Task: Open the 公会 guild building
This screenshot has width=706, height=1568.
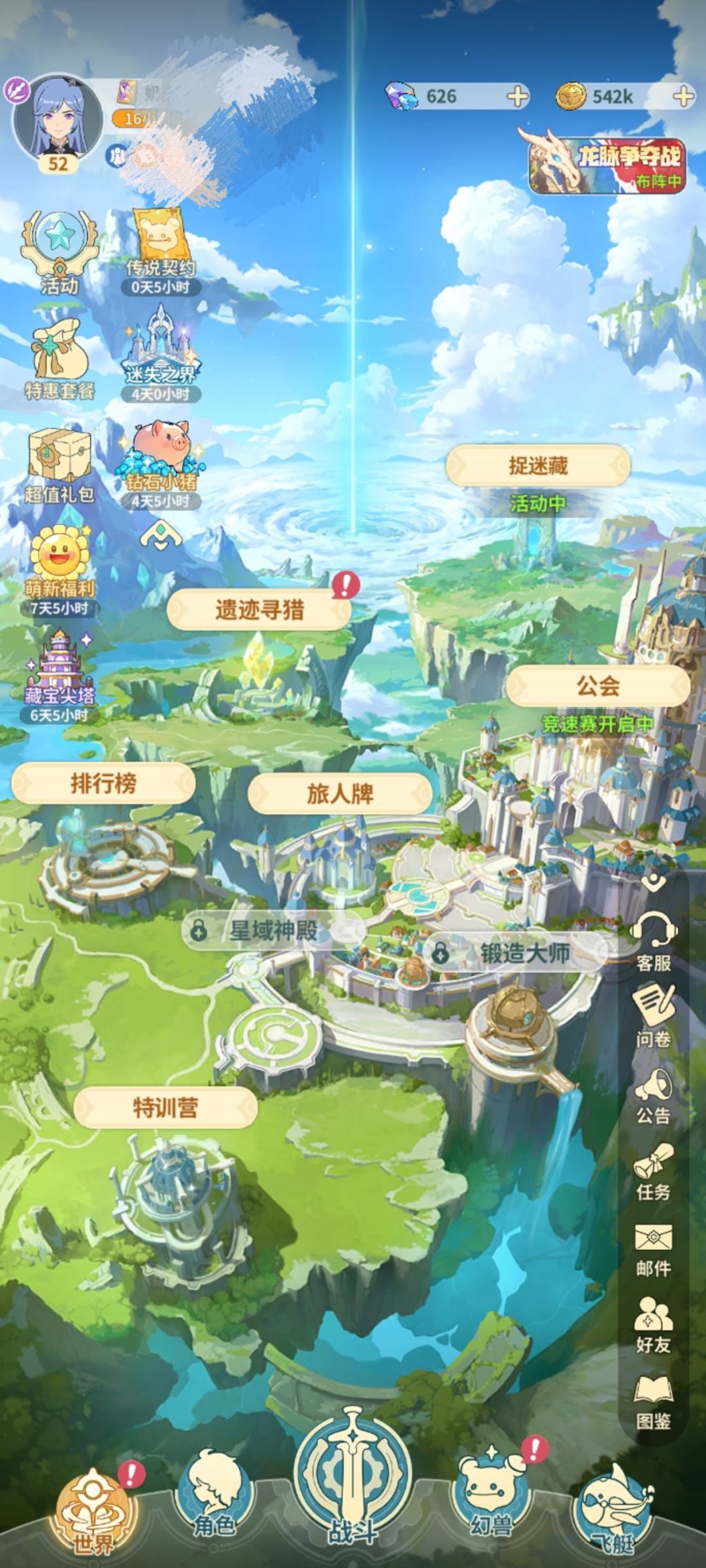Action: pos(597,686)
